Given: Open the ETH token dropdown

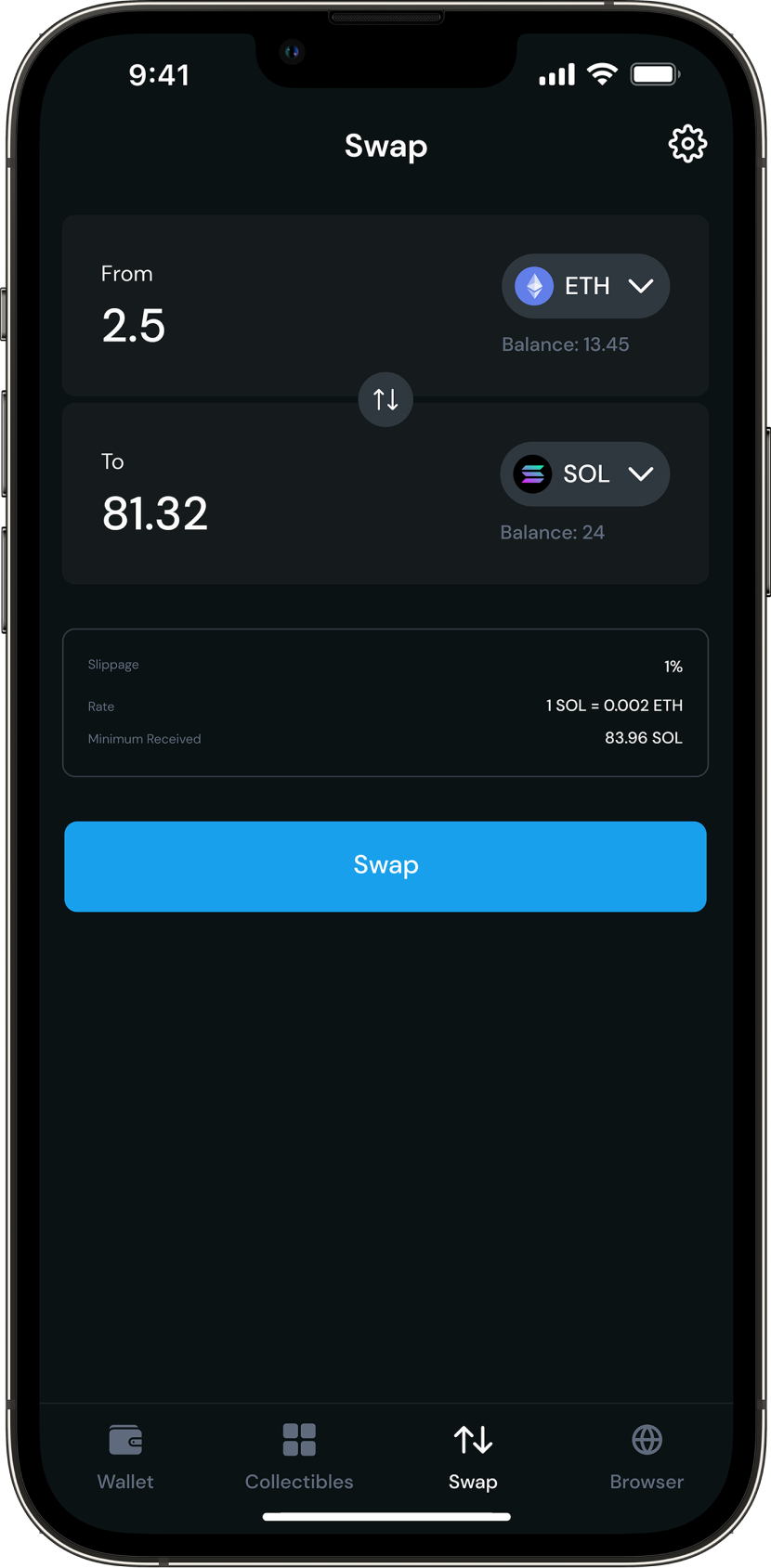Looking at the screenshot, I should click(x=585, y=286).
